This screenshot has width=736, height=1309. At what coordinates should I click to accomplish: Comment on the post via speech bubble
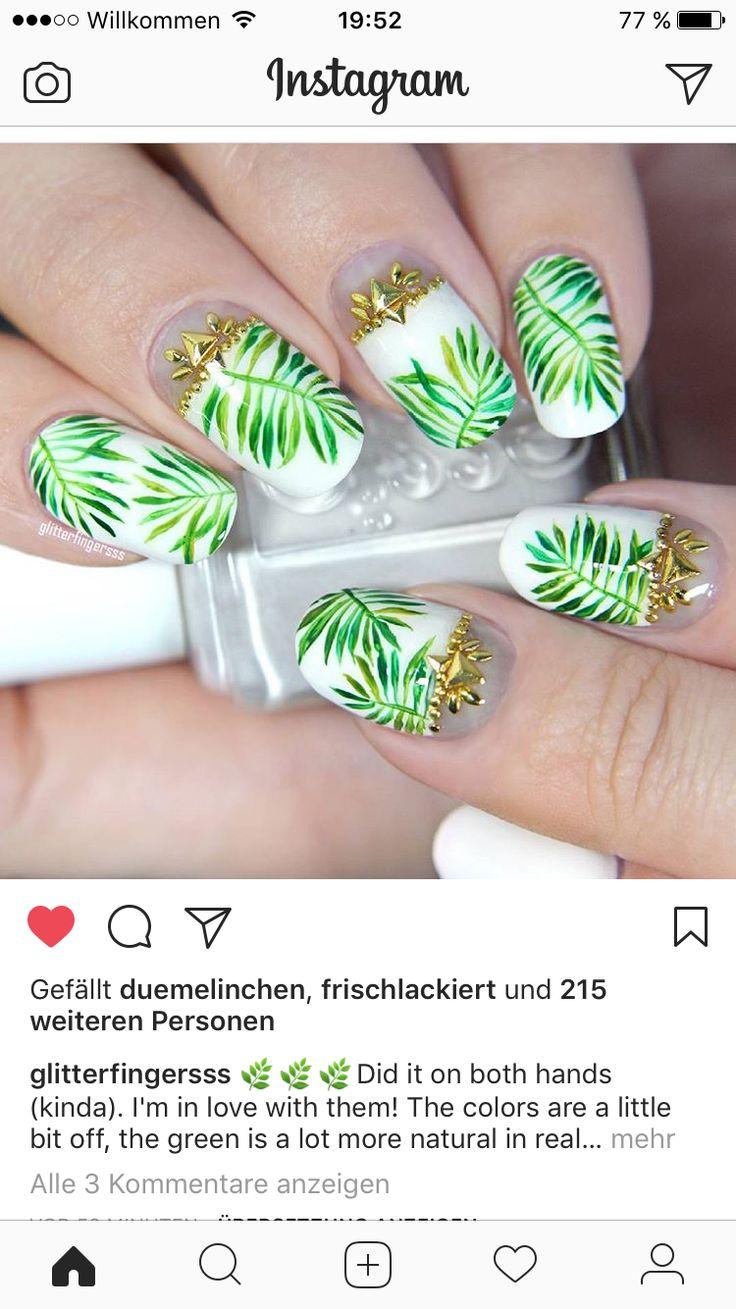(130, 926)
